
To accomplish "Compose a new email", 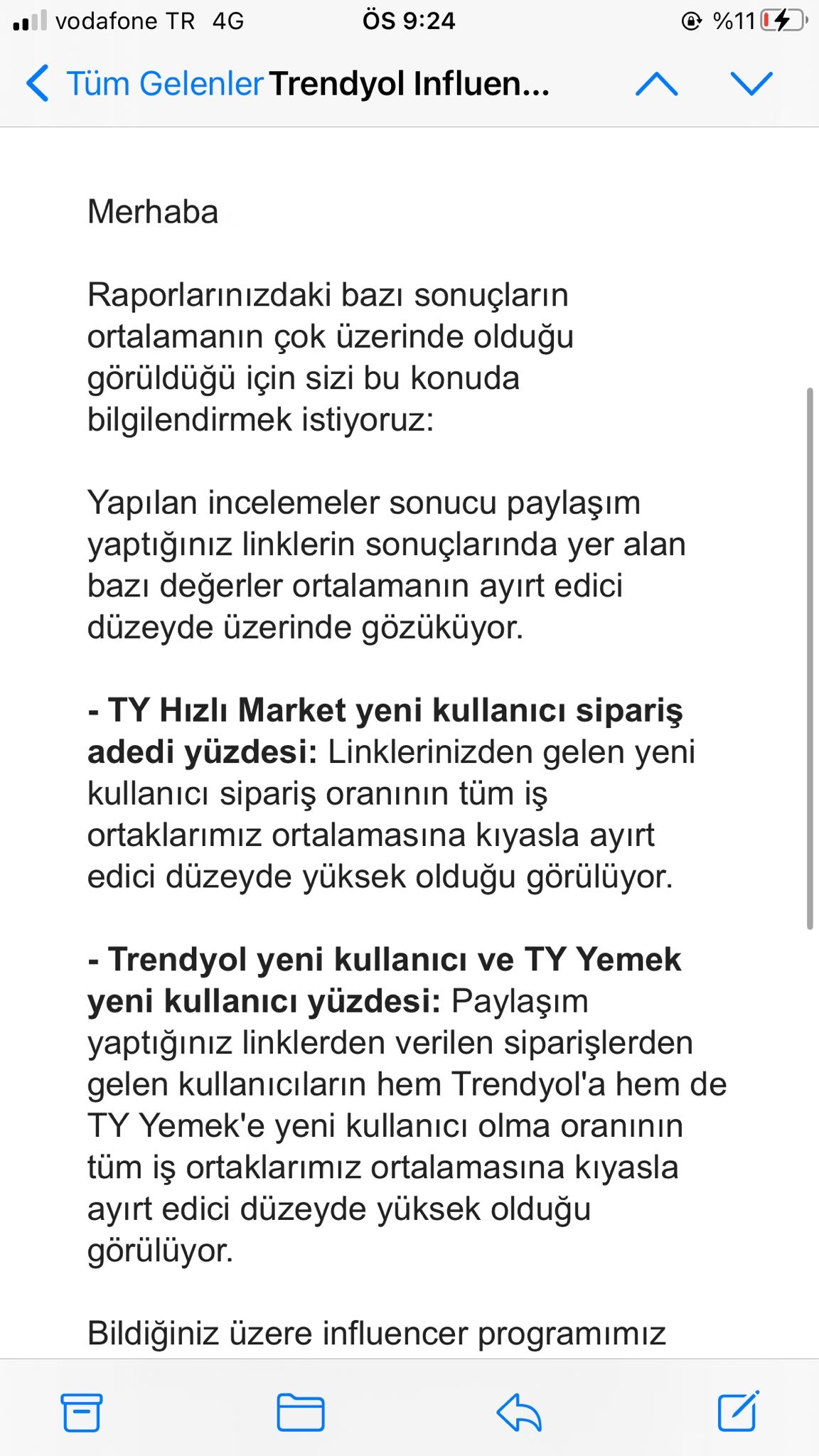I will click(x=738, y=1410).
